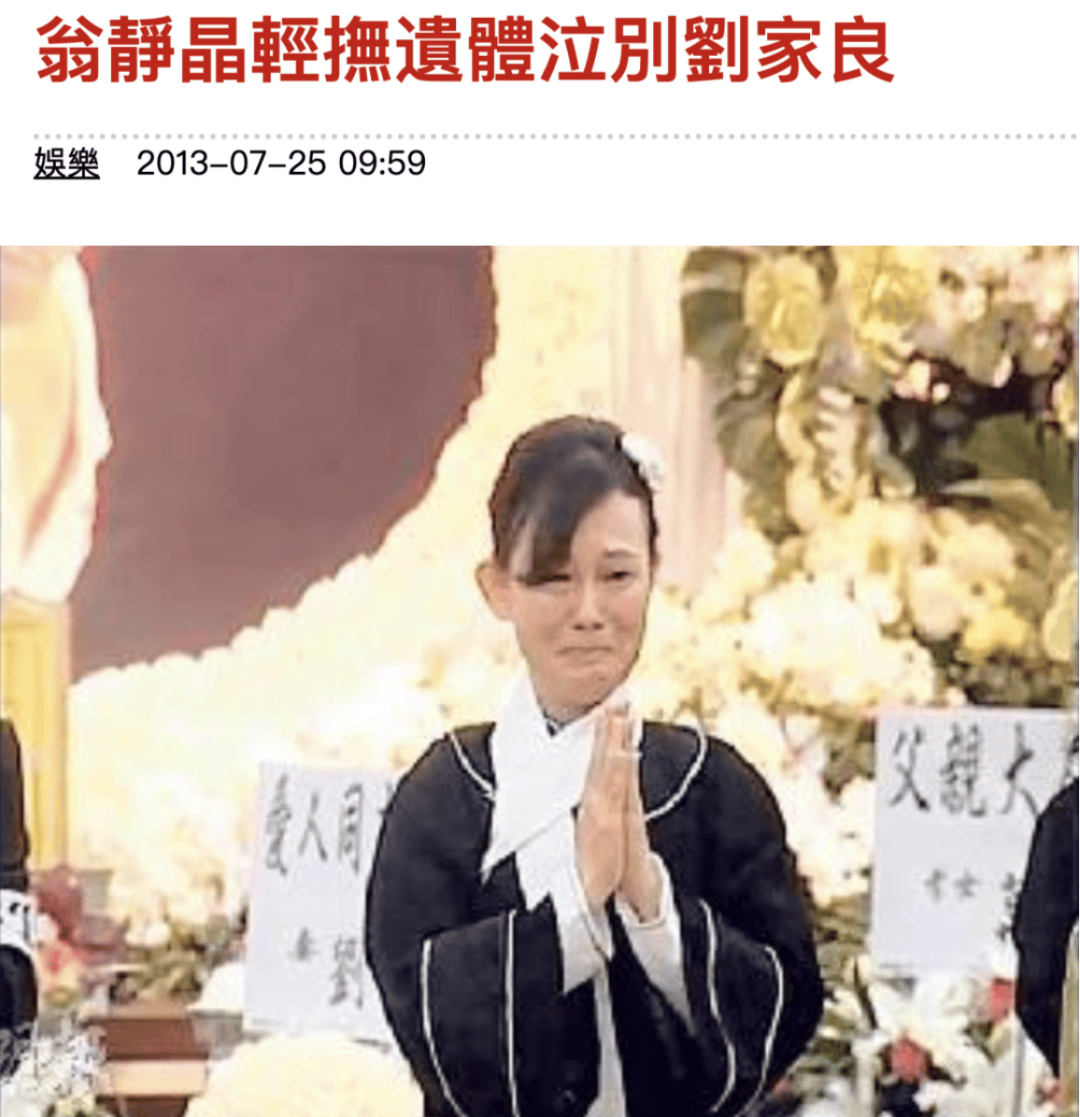This screenshot has height=1117, width=1080.
Task: Open the article's main photo
Action: pos(540,680)
